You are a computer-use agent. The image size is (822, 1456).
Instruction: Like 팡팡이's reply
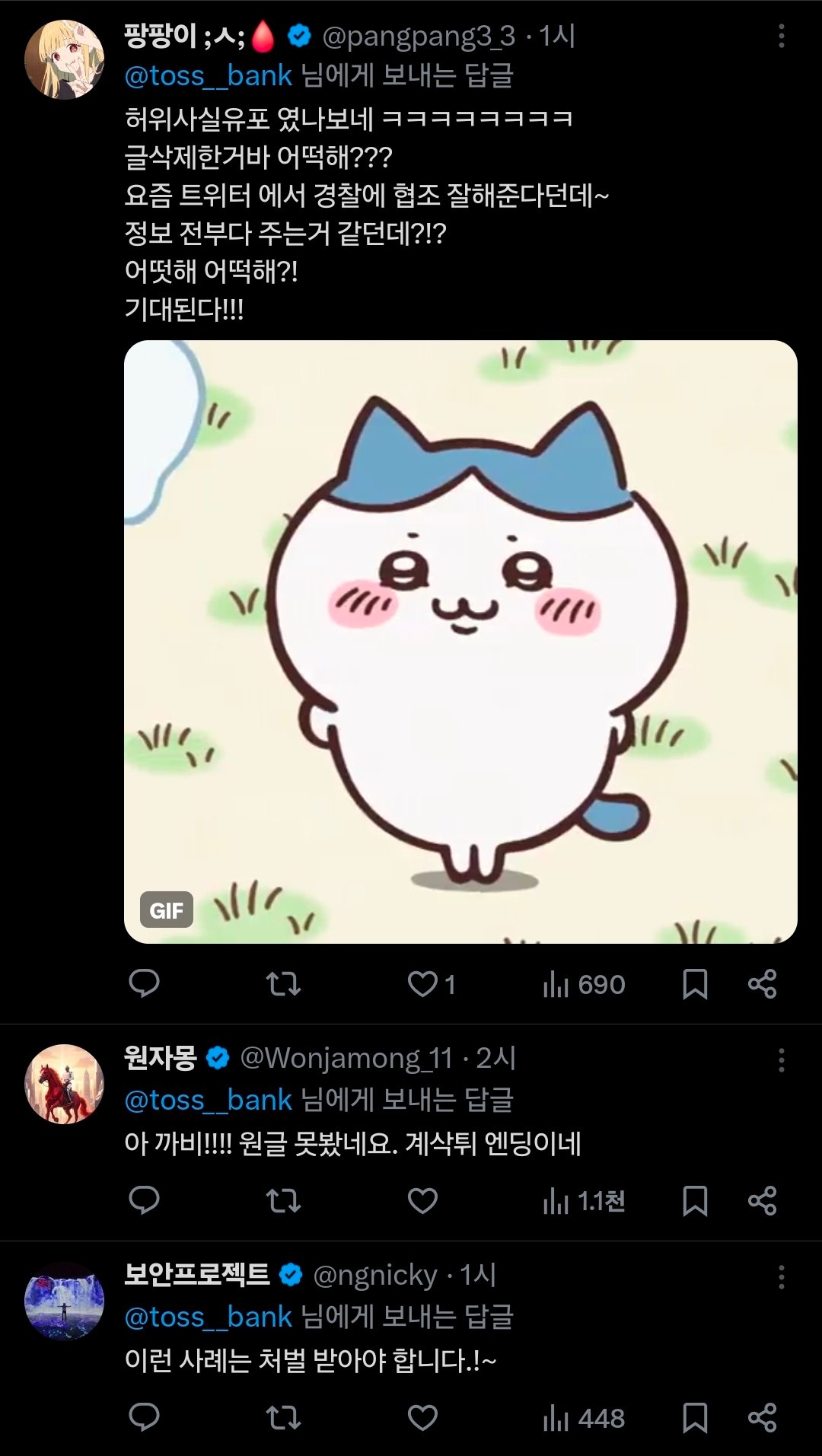click(422, 983)
